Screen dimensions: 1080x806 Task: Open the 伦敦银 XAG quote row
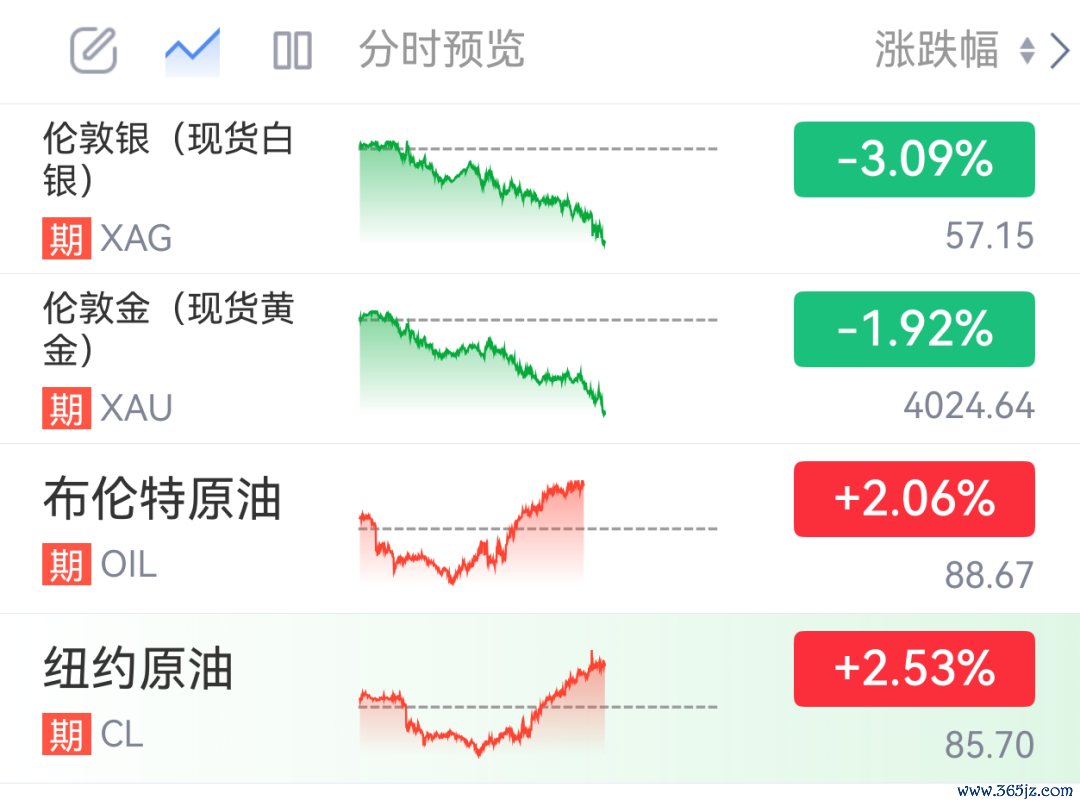540,189
